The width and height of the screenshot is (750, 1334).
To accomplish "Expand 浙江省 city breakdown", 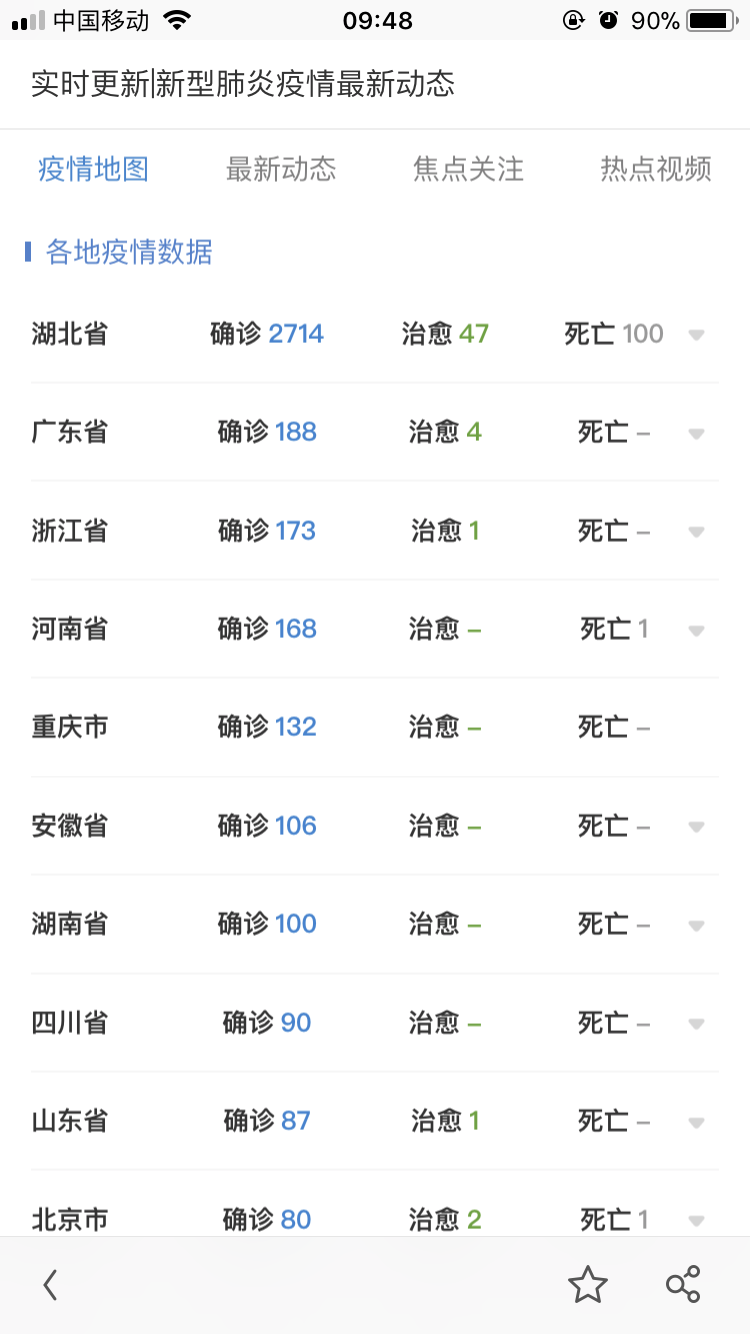I will [697, 531].
